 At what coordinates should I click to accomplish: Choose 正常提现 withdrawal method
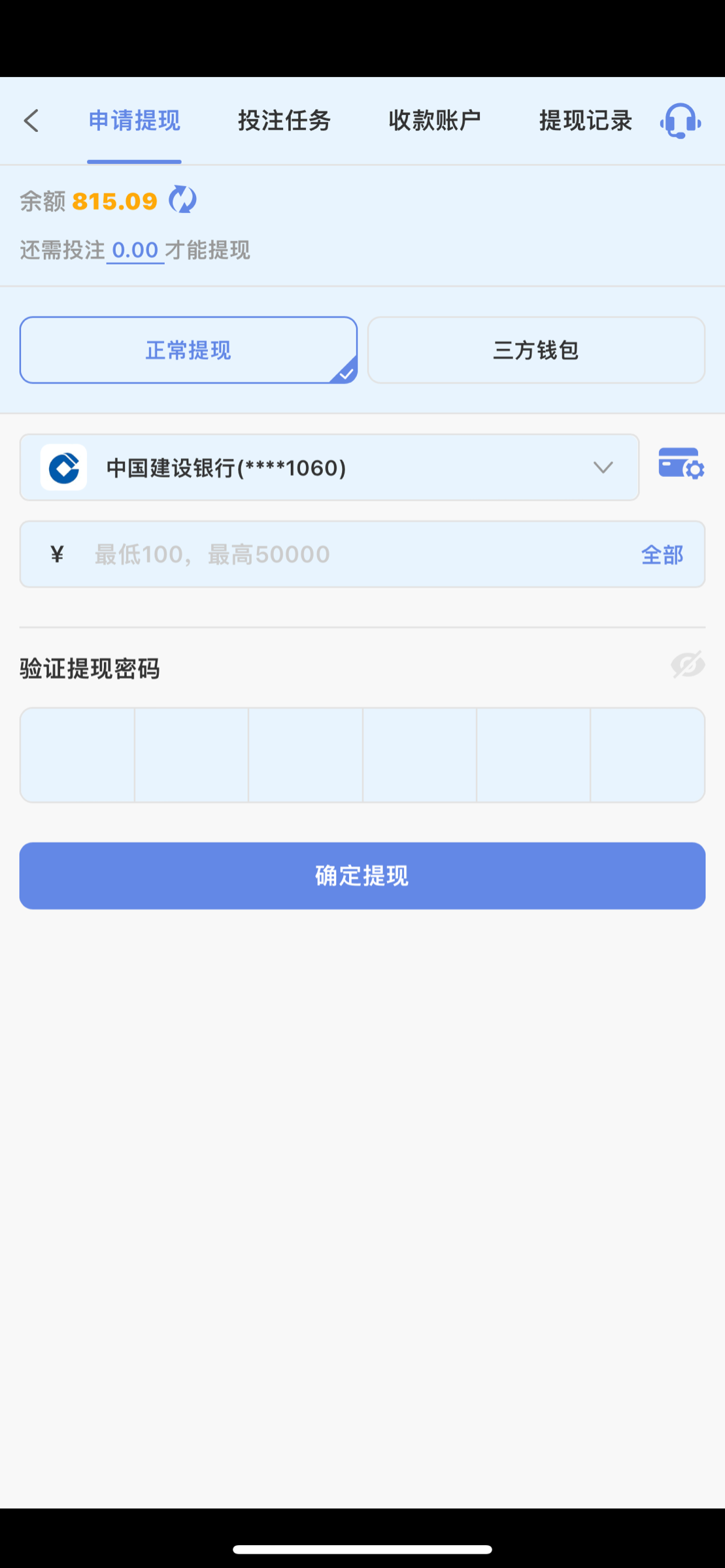coord(188,350)
